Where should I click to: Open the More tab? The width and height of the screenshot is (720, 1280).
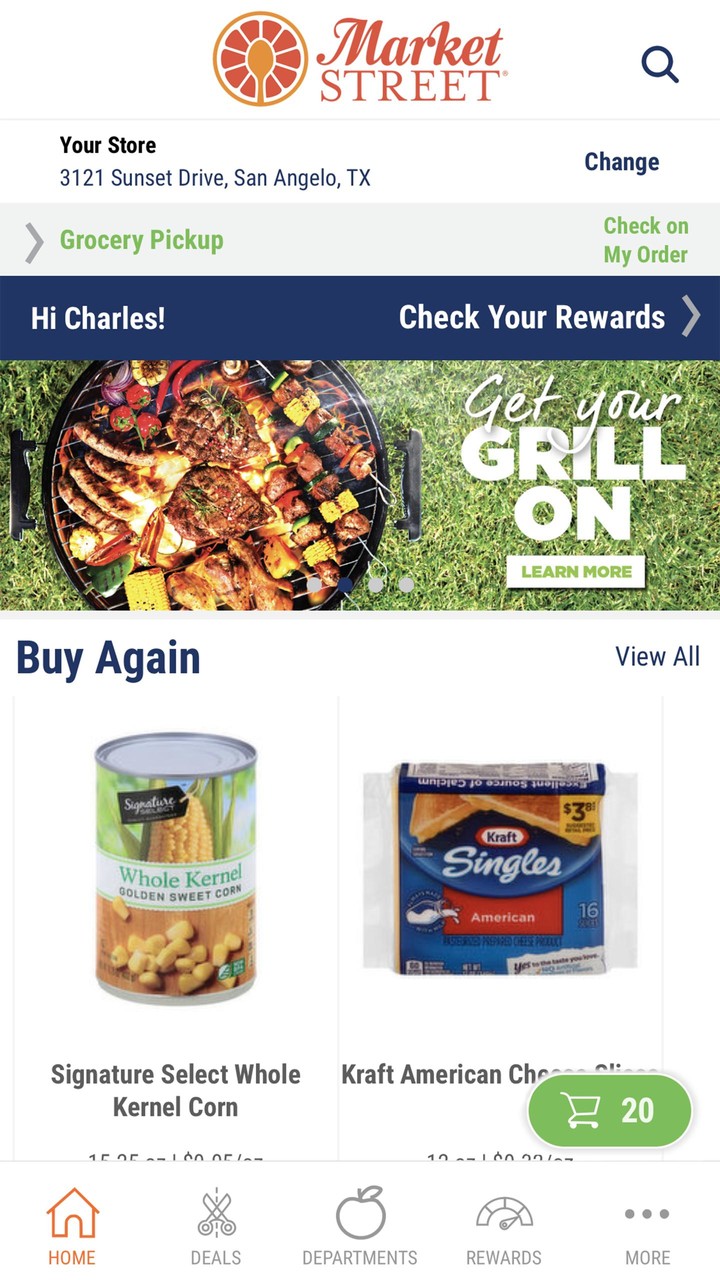pos(647,1226)
